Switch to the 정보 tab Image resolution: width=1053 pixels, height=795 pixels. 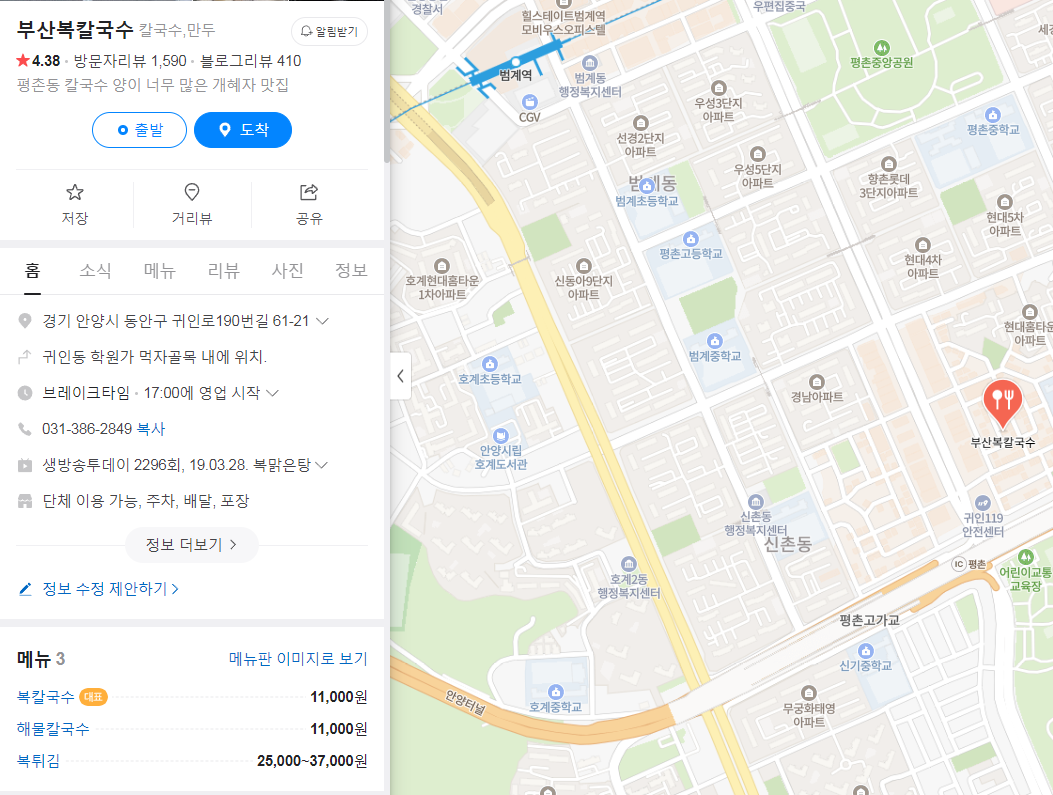point(351,271)
